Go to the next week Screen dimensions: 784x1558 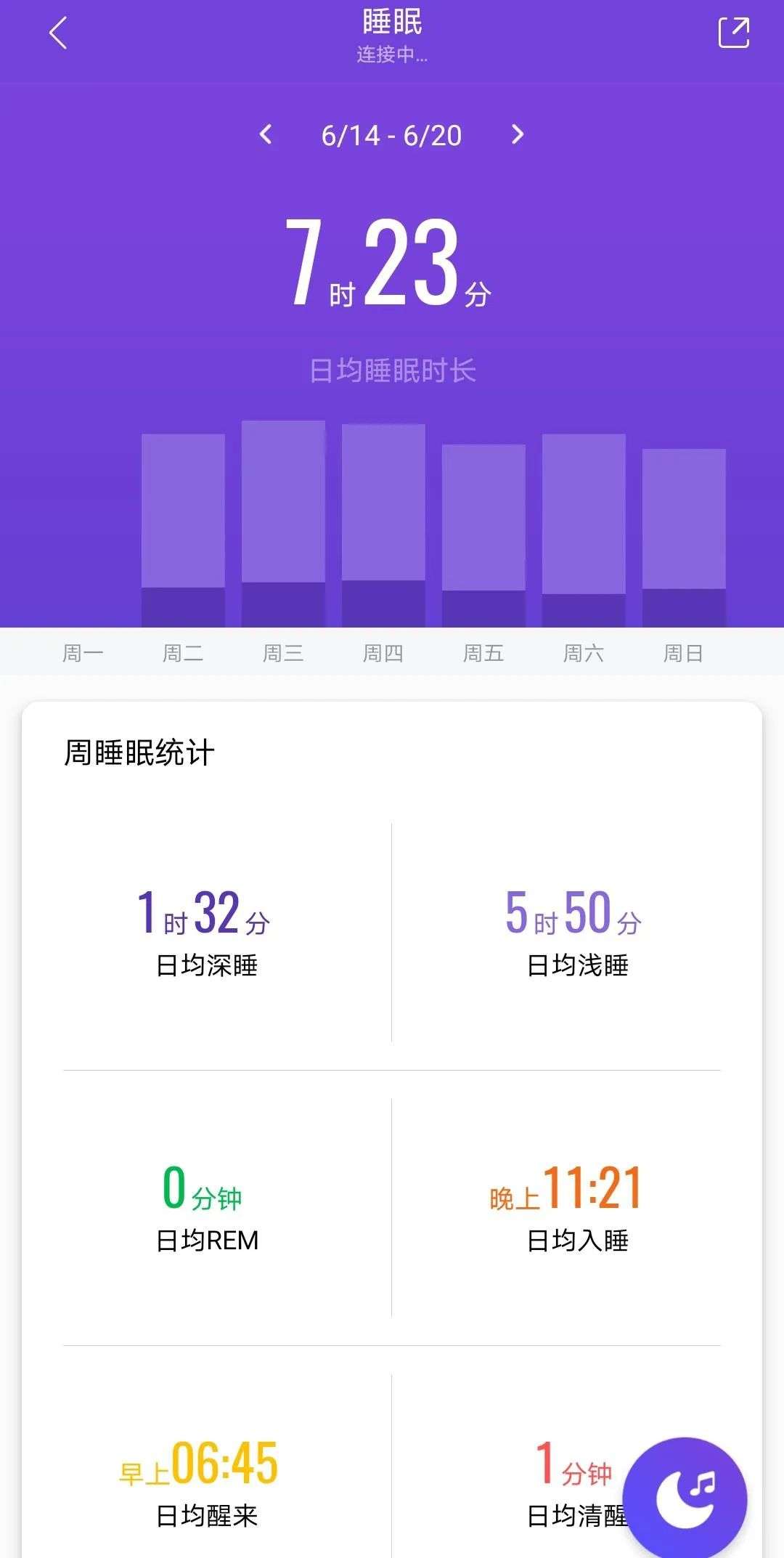click(x=517, y=134)
